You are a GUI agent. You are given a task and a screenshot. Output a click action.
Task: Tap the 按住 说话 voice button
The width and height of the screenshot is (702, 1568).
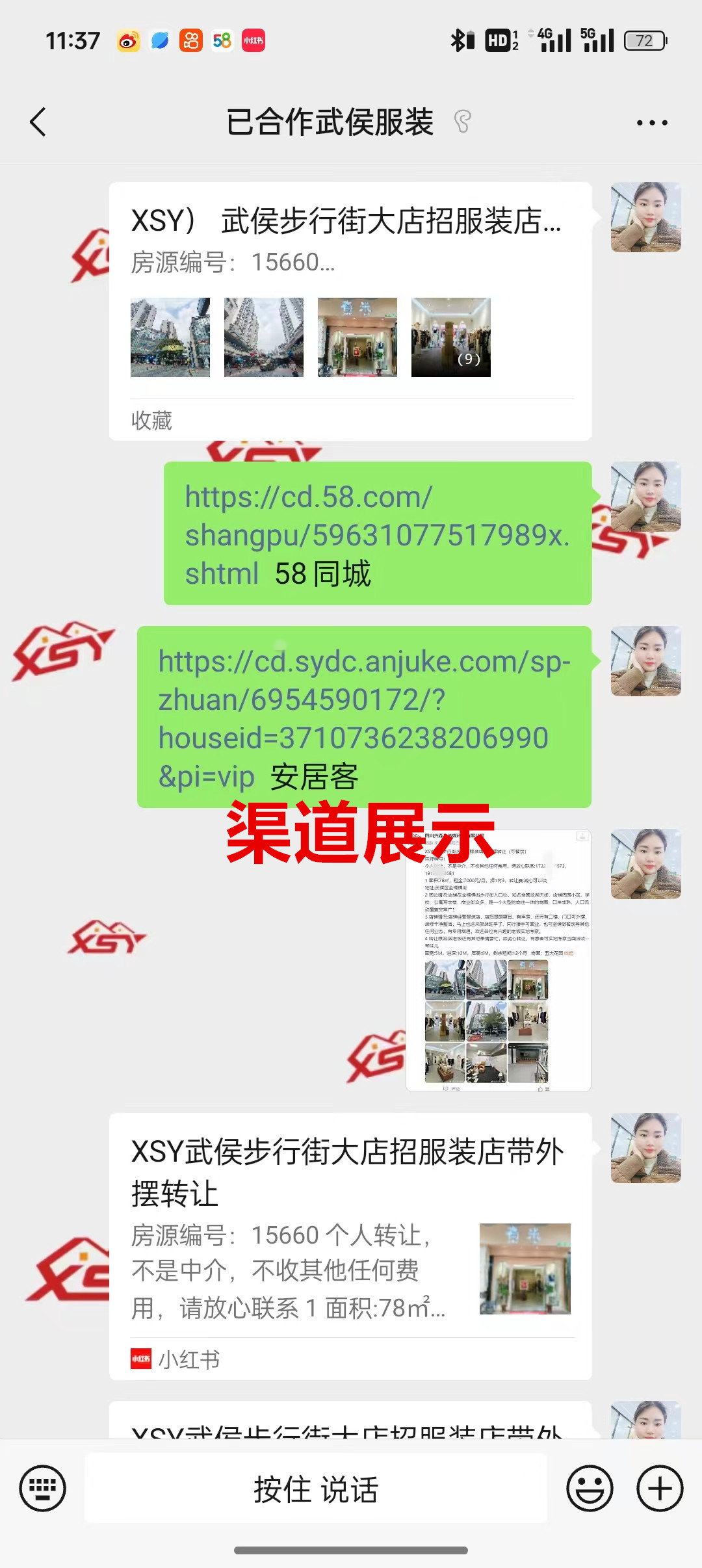pyautogui.click(x=316, y=1489)
